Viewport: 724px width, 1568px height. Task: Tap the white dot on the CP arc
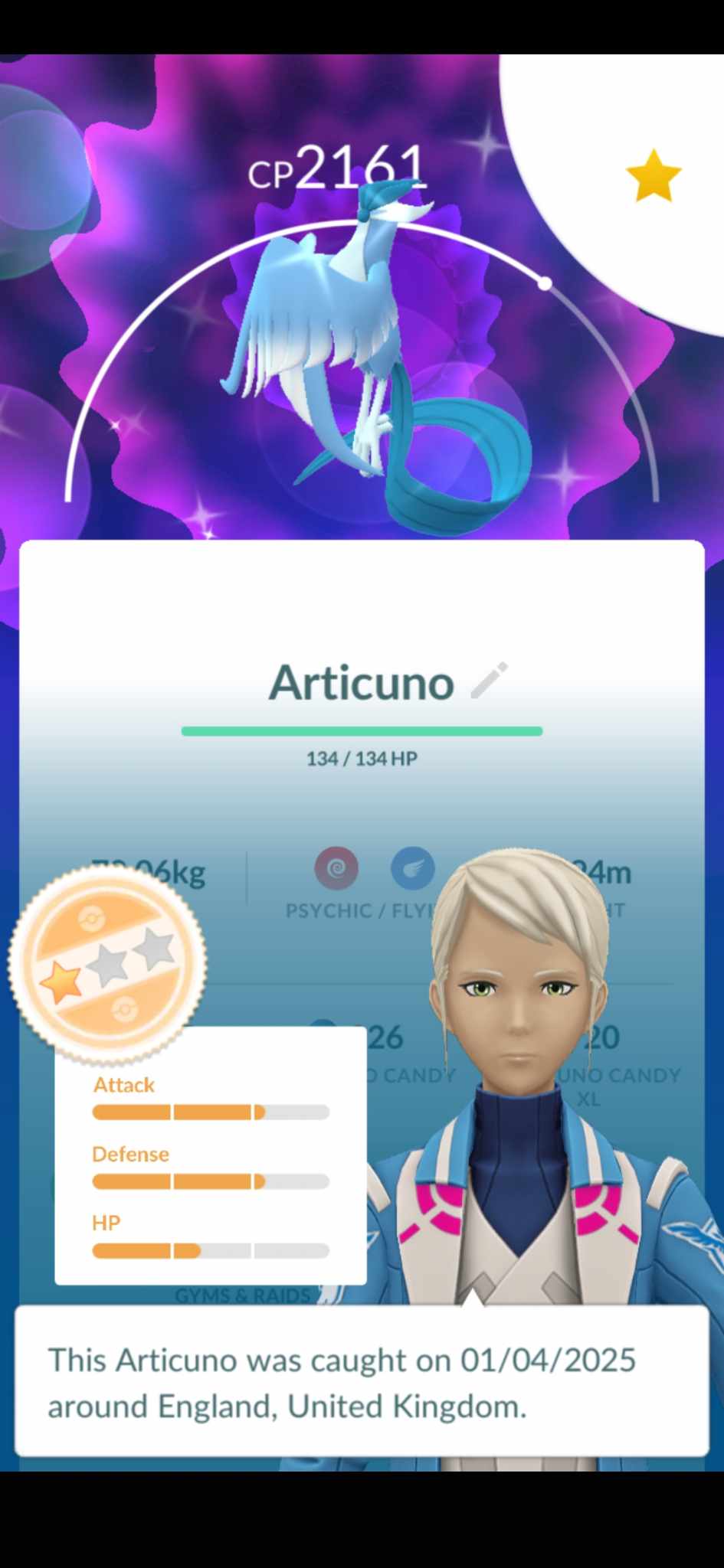coord(544,283)
